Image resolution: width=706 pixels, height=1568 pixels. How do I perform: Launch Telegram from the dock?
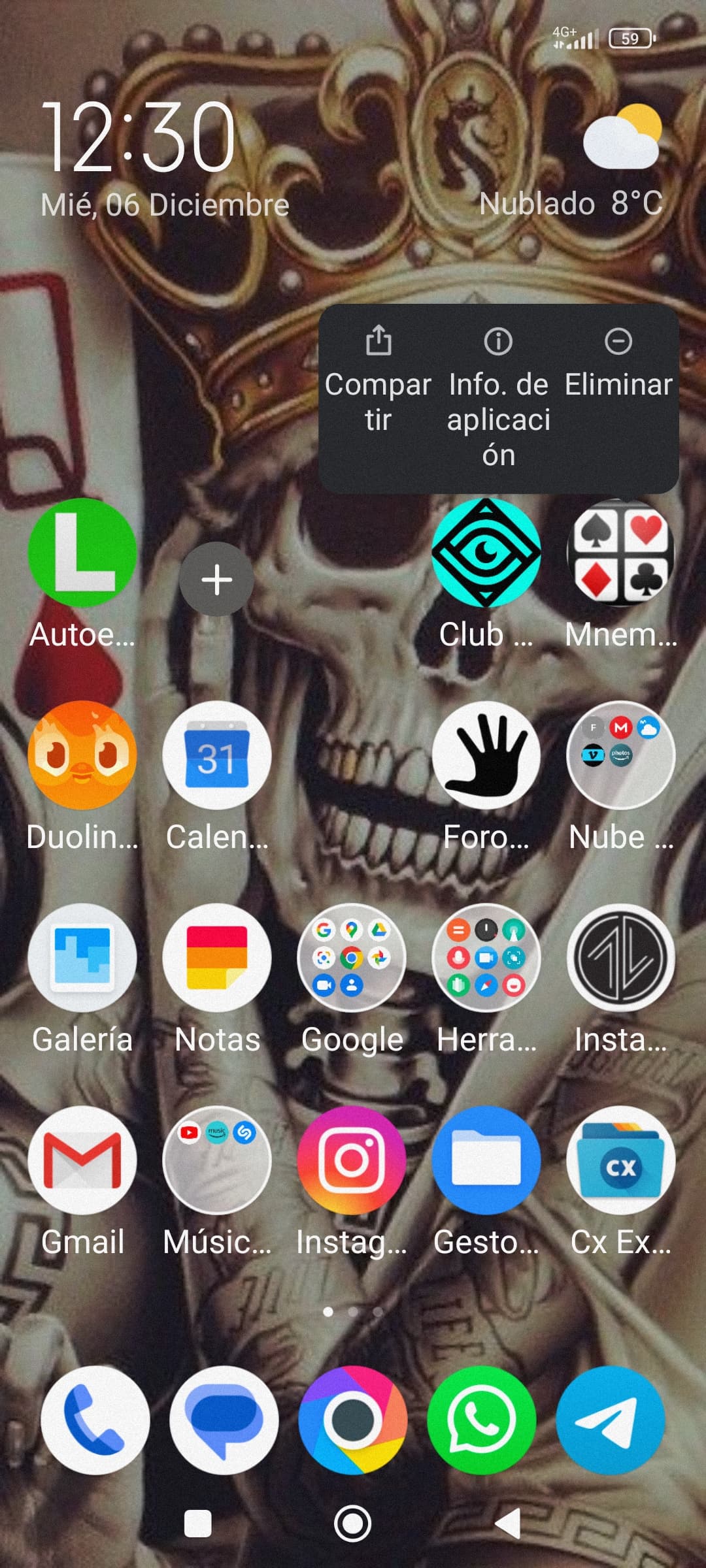tap(611, 1420)
